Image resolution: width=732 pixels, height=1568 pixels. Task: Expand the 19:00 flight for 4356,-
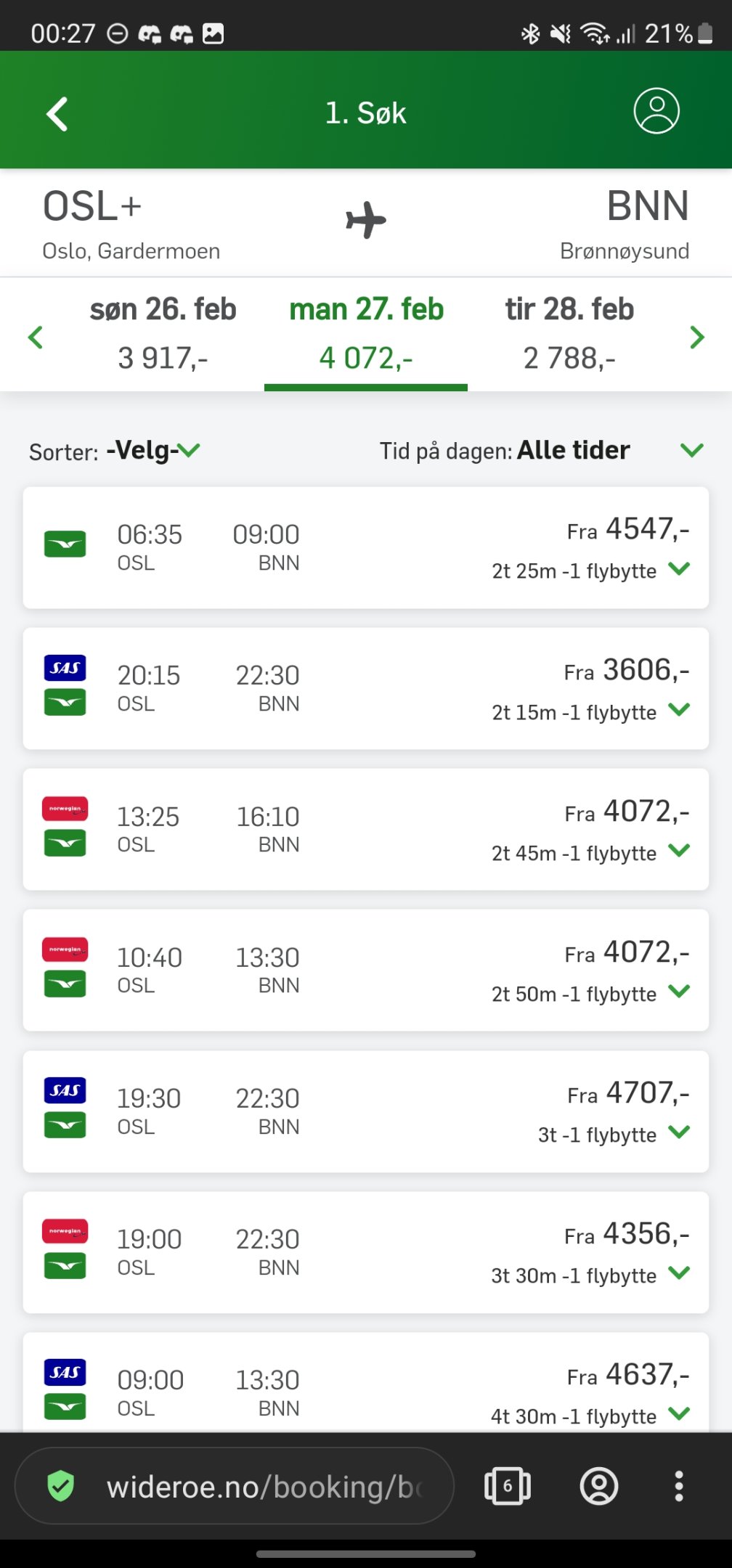pos(366,1252)
